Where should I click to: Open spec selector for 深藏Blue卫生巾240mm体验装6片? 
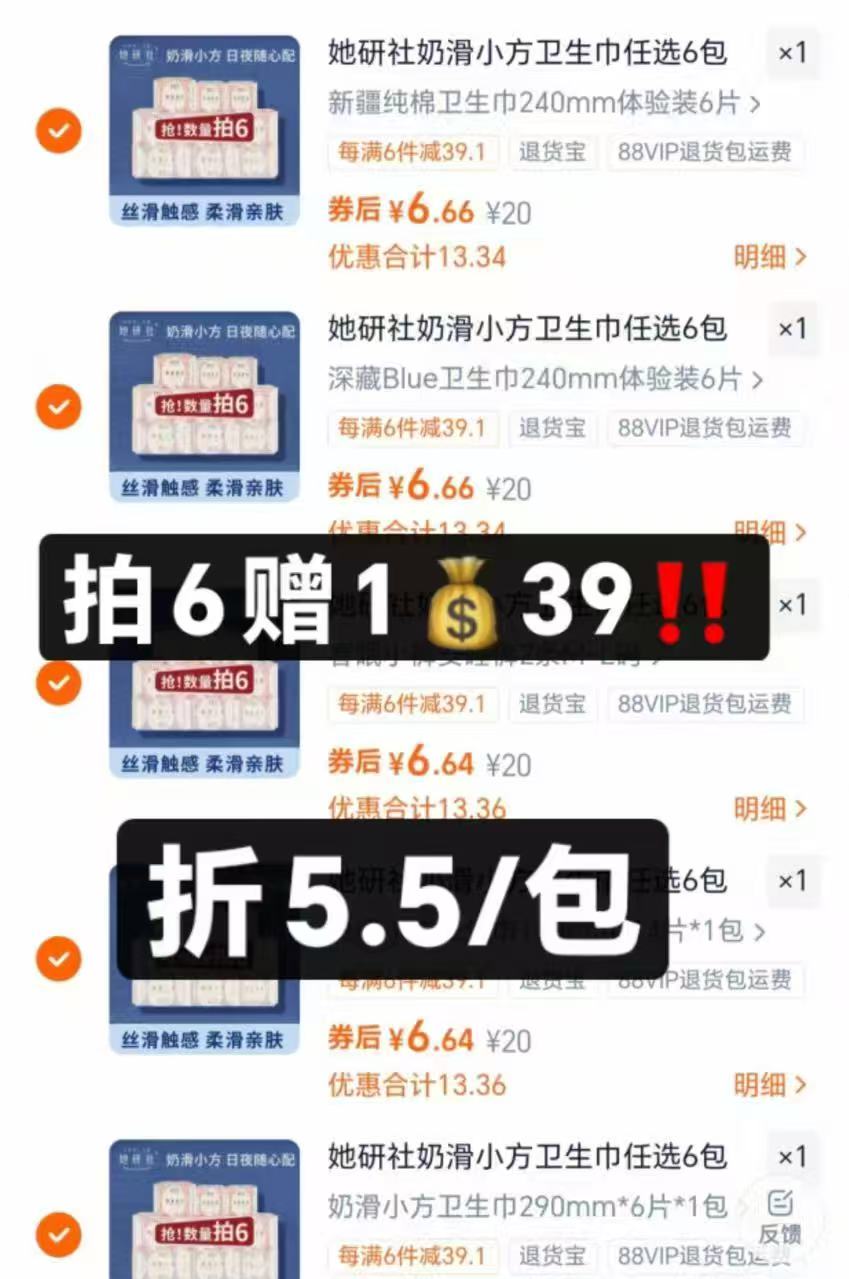coord(540,380)
